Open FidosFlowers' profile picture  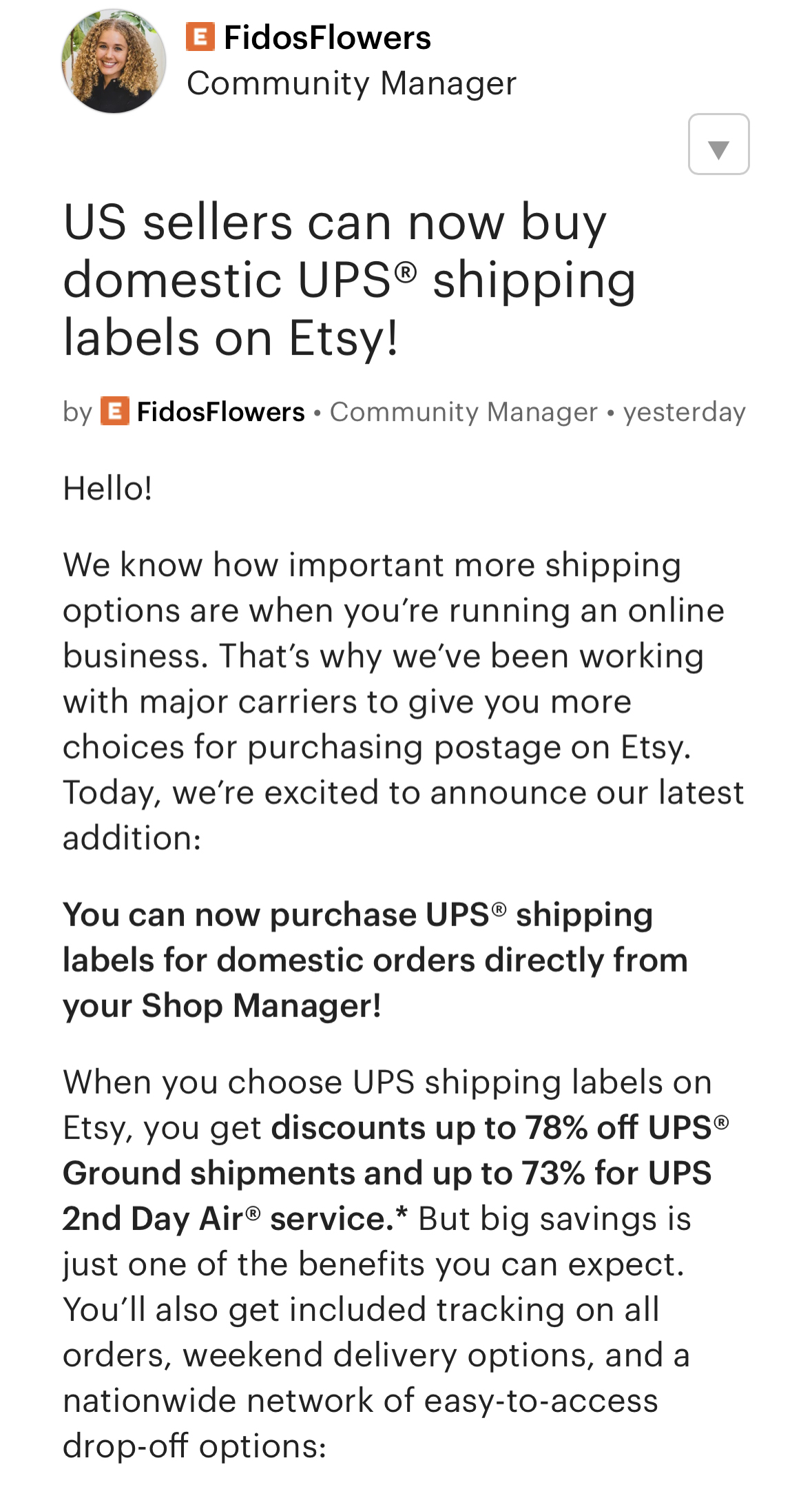pos(114,61)
